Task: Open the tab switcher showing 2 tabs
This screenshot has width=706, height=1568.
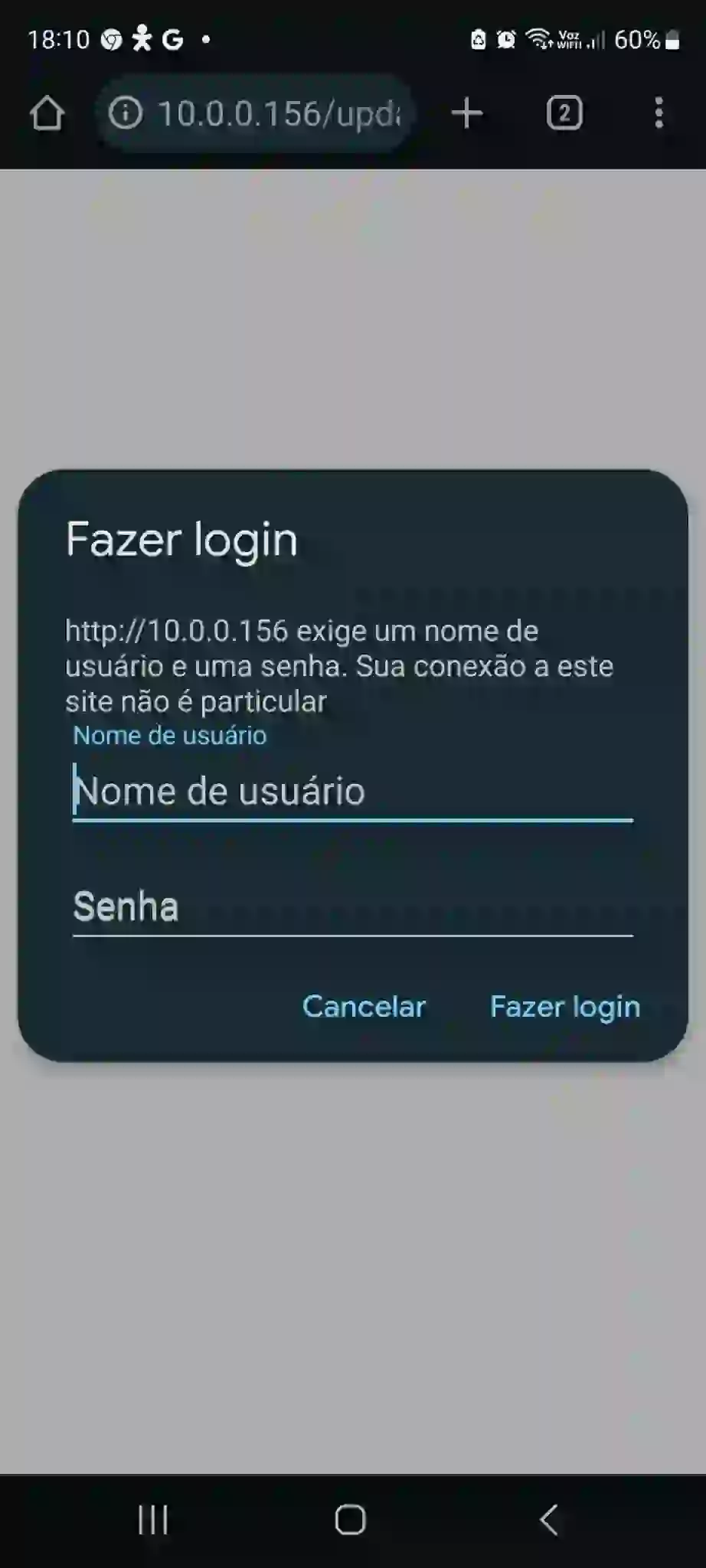Action: pos(564,113)
